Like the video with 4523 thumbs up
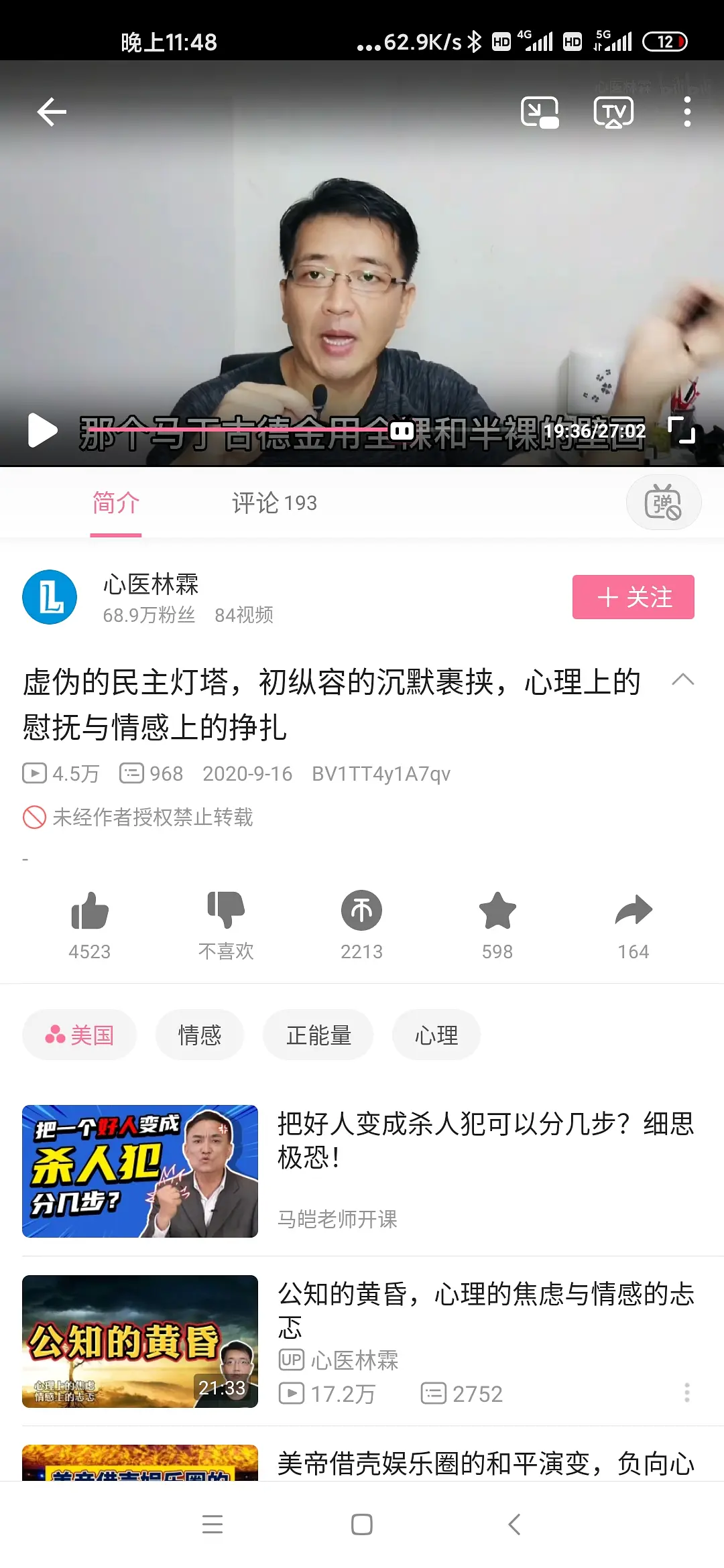The height and width of the screenshot is (1568, 724). 89,911
